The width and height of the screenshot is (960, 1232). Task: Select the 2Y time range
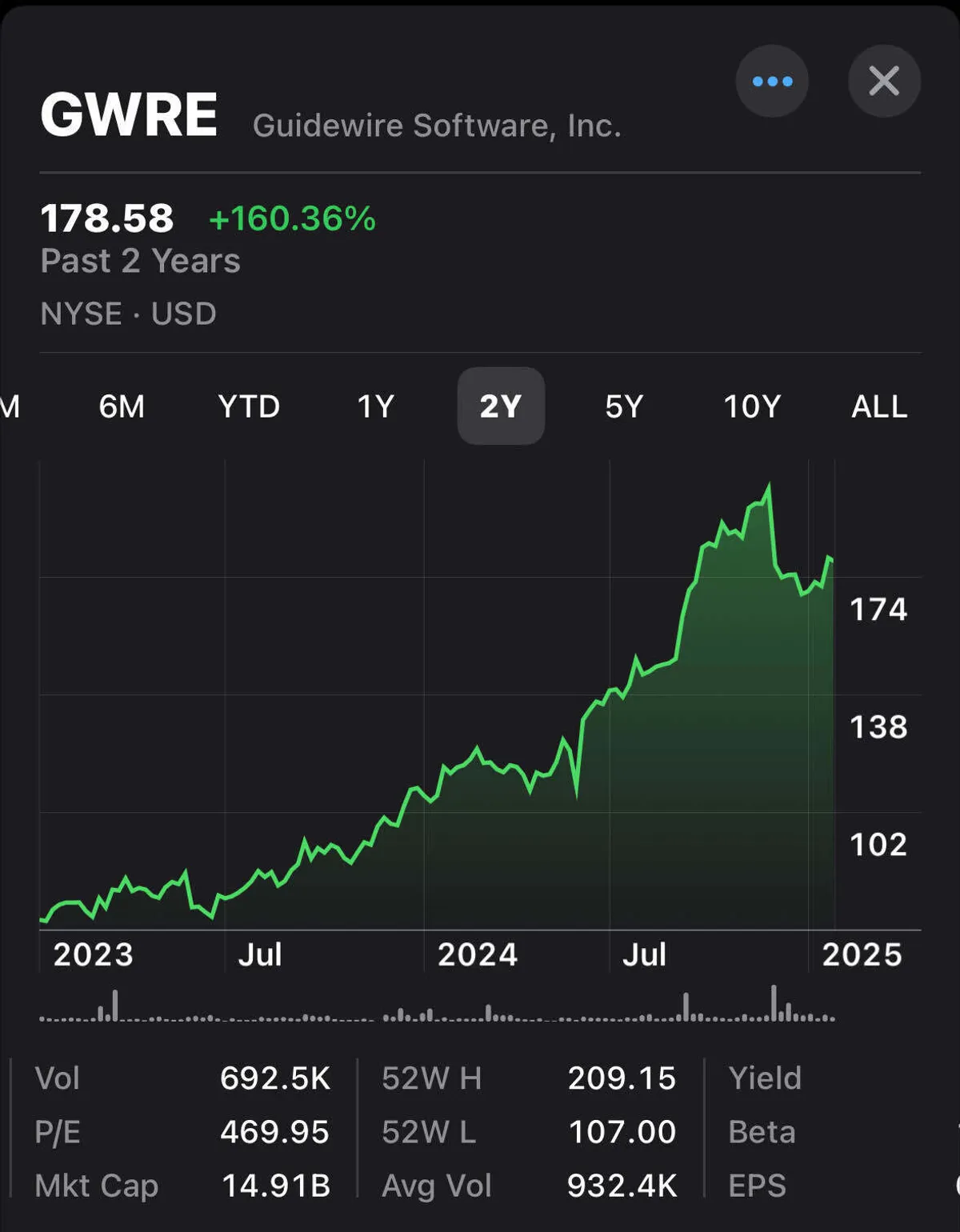(501, 406)
